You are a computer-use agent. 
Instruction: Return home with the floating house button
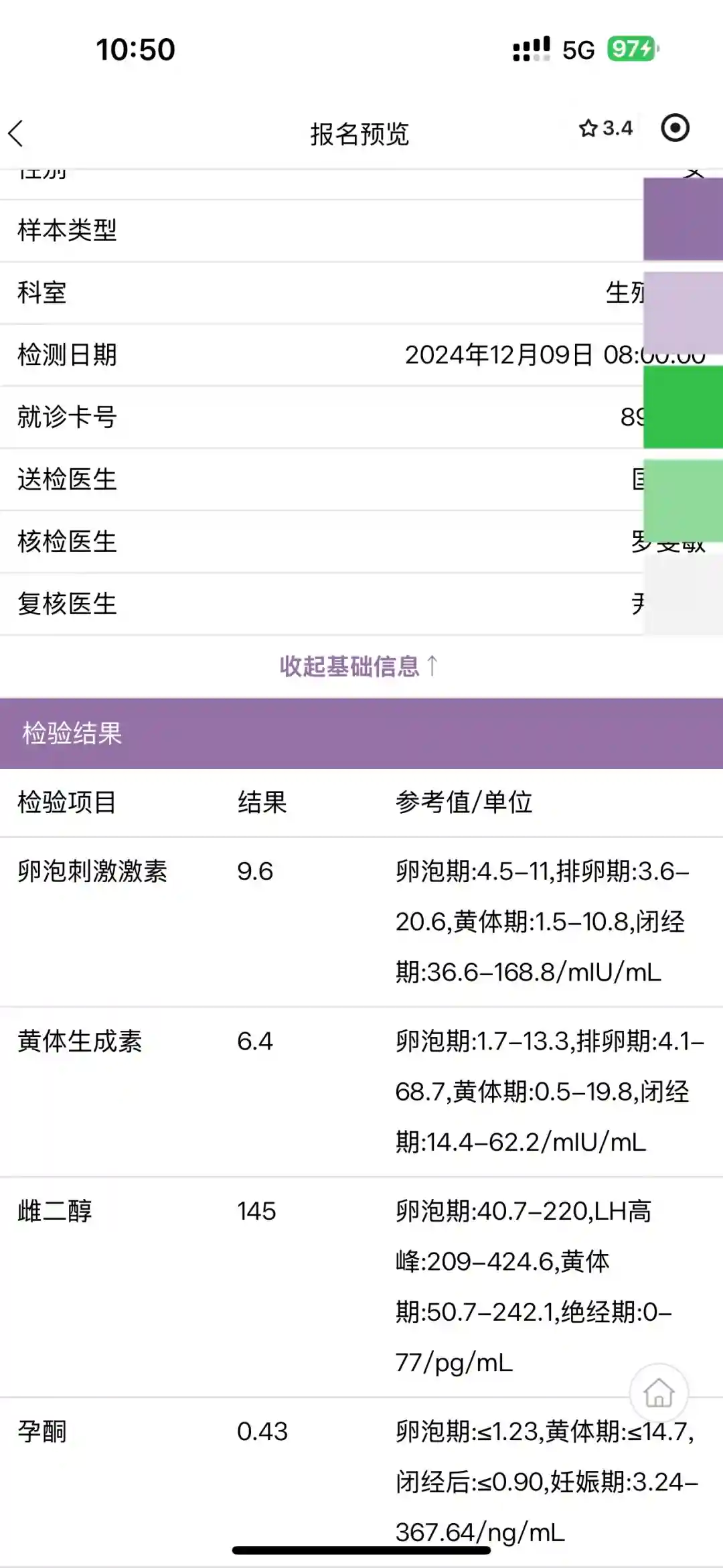[x=659, y=1393]
